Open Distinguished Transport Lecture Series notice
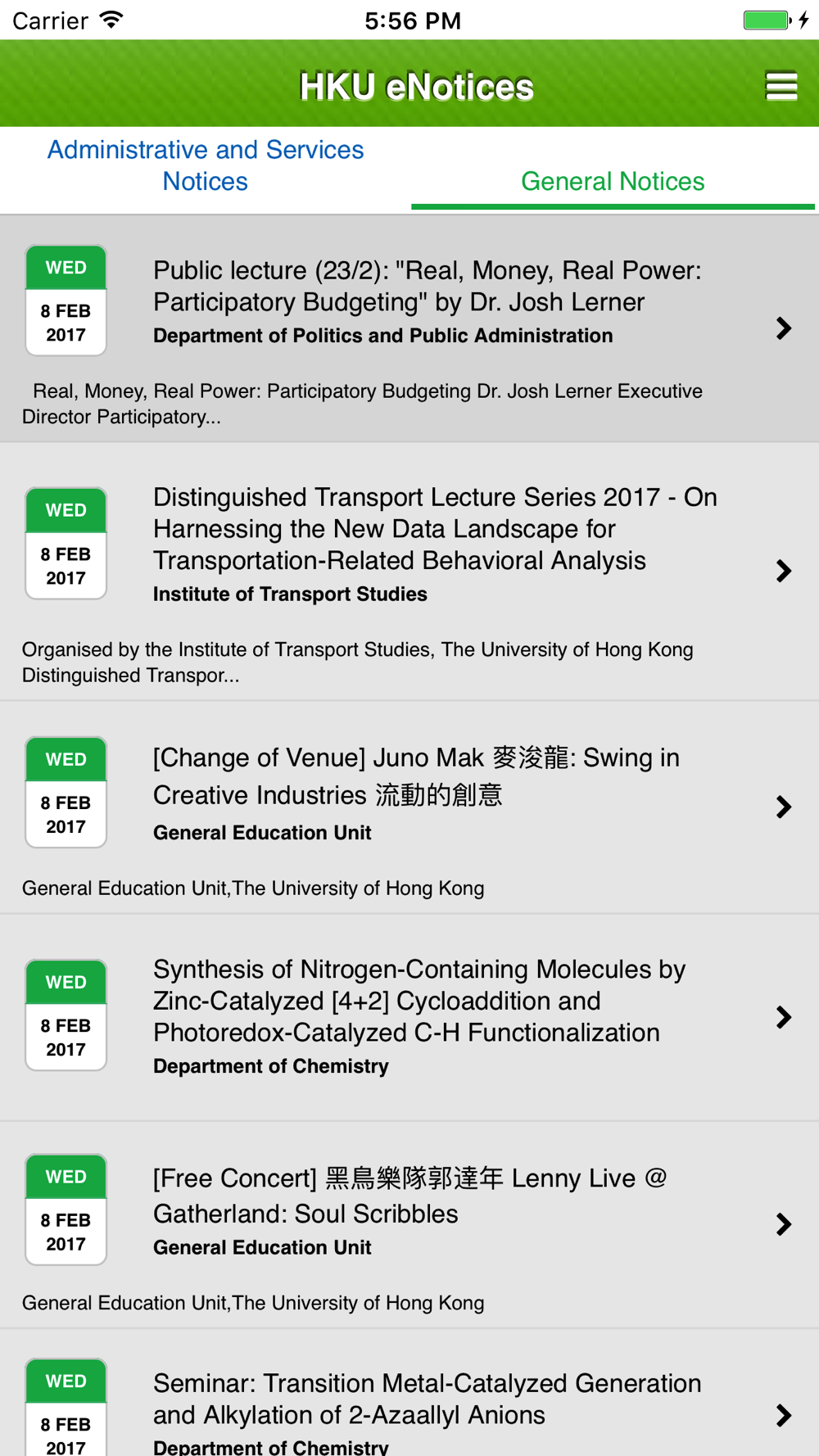This screenshot has height=1456, width=819. click(x=409, y=572)
